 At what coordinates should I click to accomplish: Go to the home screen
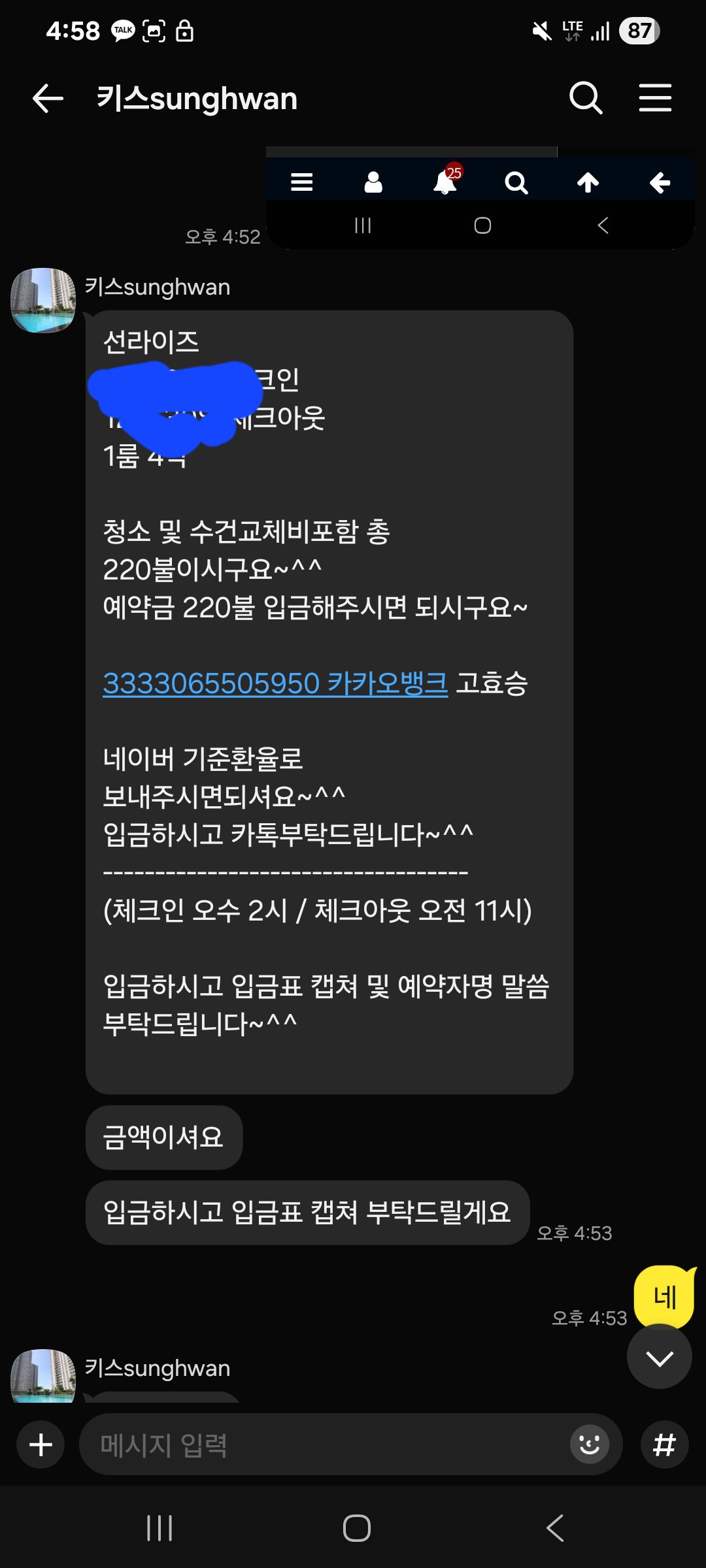click(x=356, y=1528)
